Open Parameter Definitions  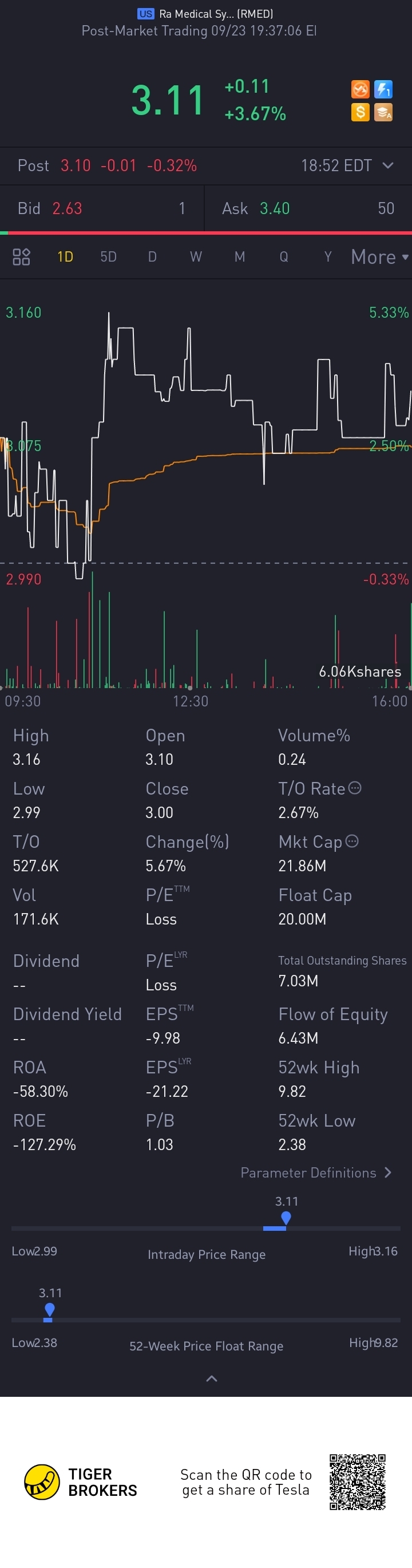tap(316, 1173)
